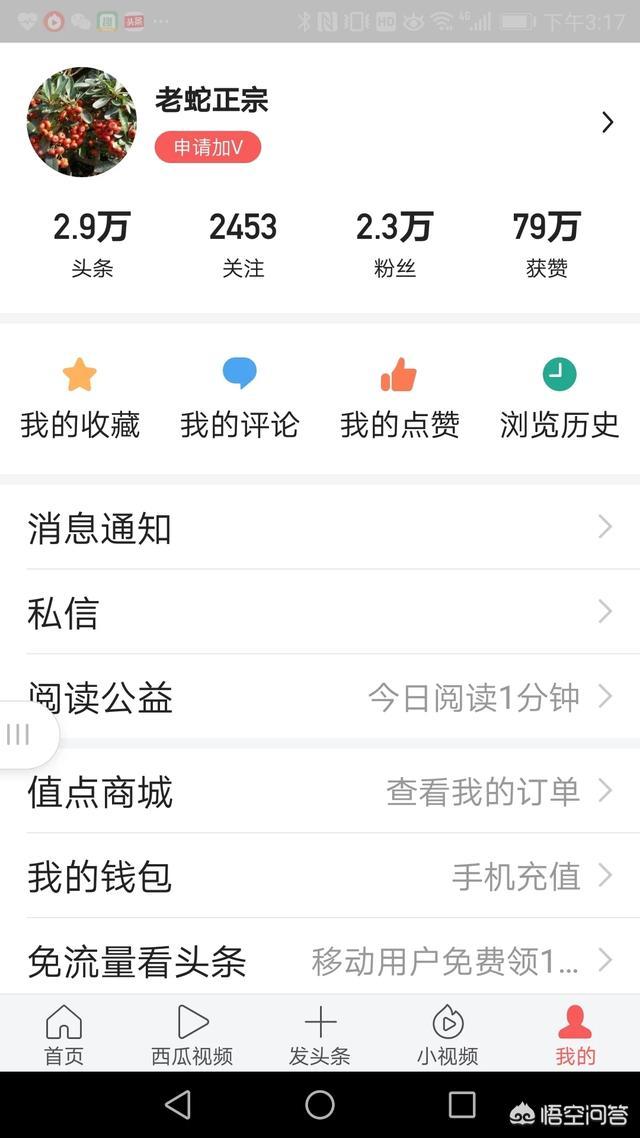
Task: Tap the system back button
Action: [178, 1105]
